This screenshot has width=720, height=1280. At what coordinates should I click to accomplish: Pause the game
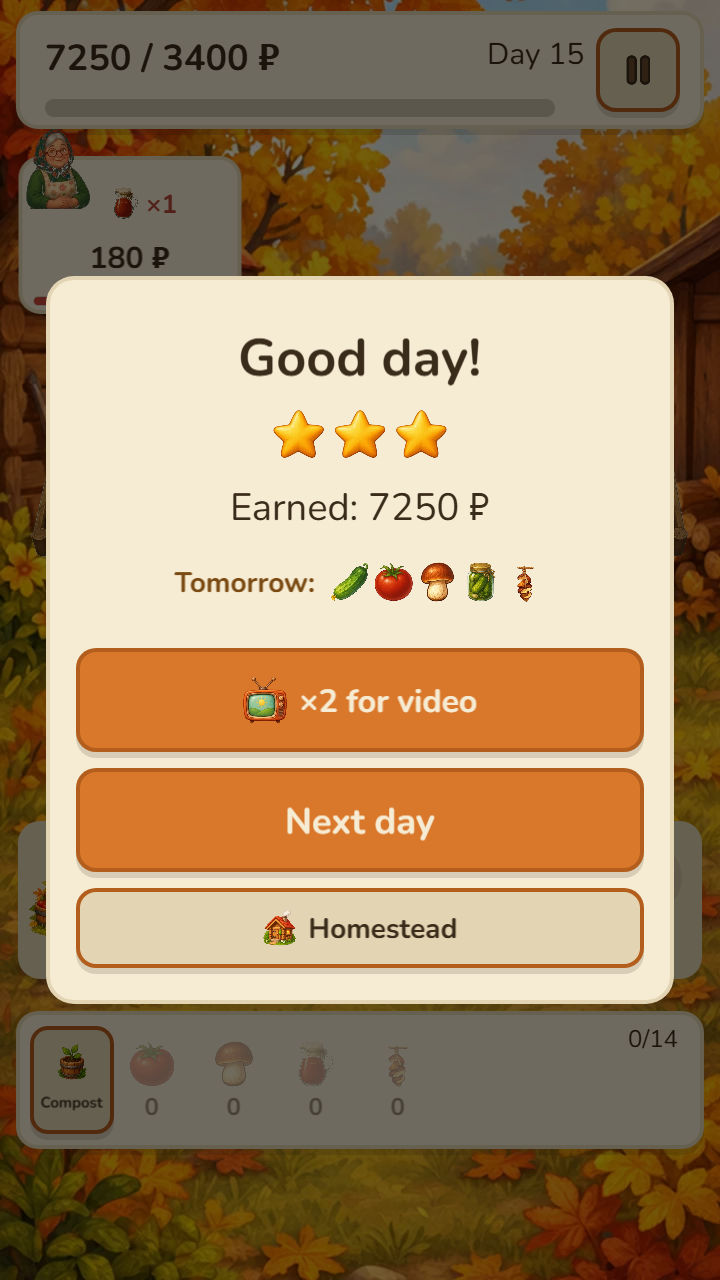coord(638,70)
